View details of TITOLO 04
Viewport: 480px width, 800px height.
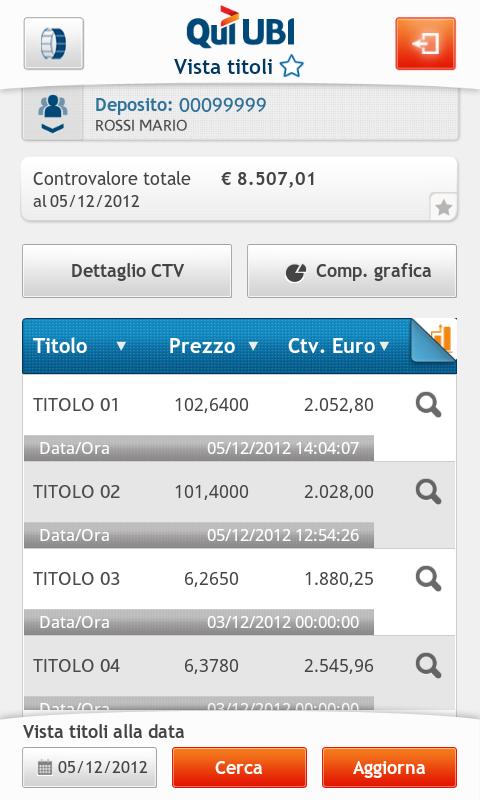coord(428,666)
